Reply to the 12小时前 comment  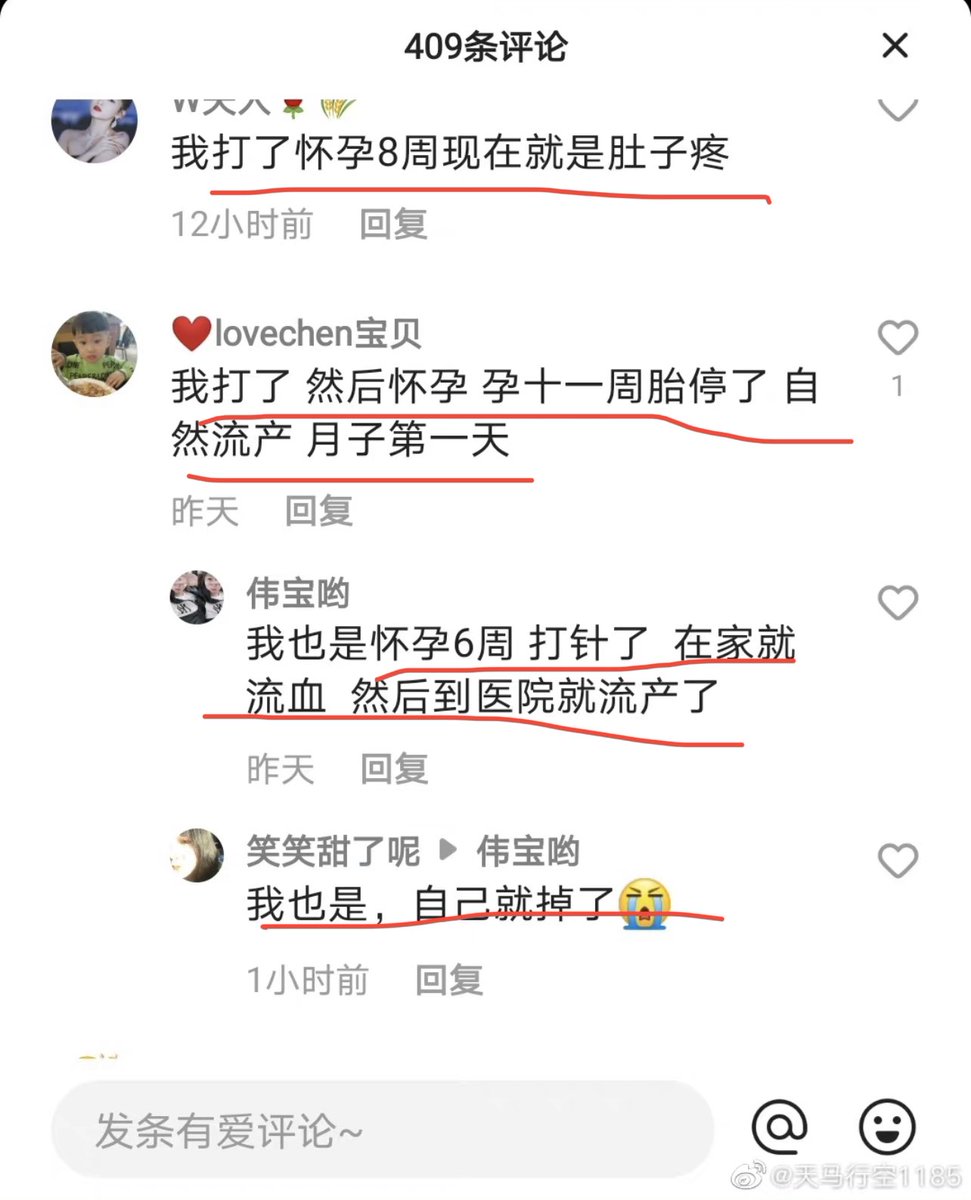click(x=393, y=224)
